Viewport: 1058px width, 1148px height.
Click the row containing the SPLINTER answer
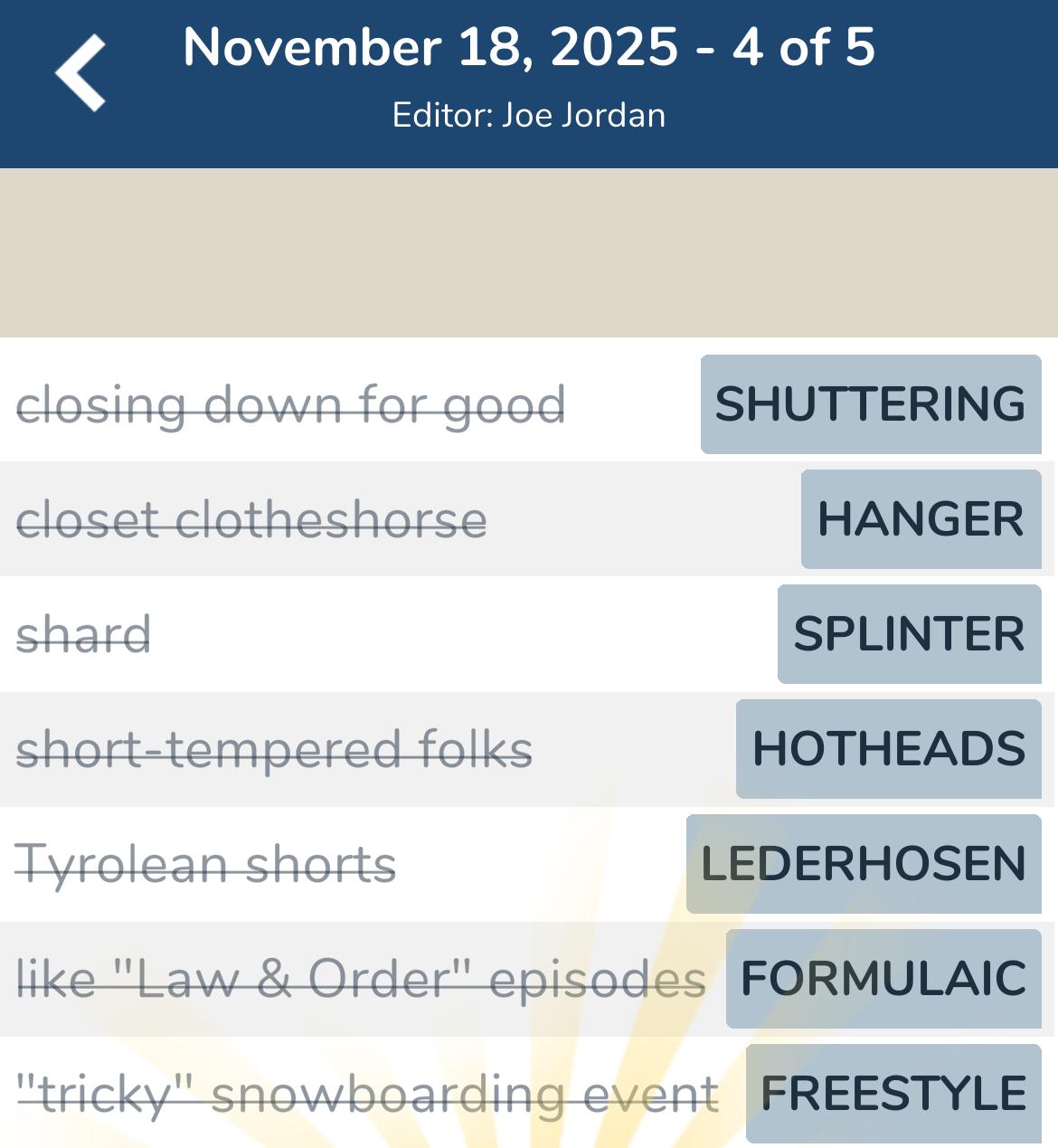point(452,633)
